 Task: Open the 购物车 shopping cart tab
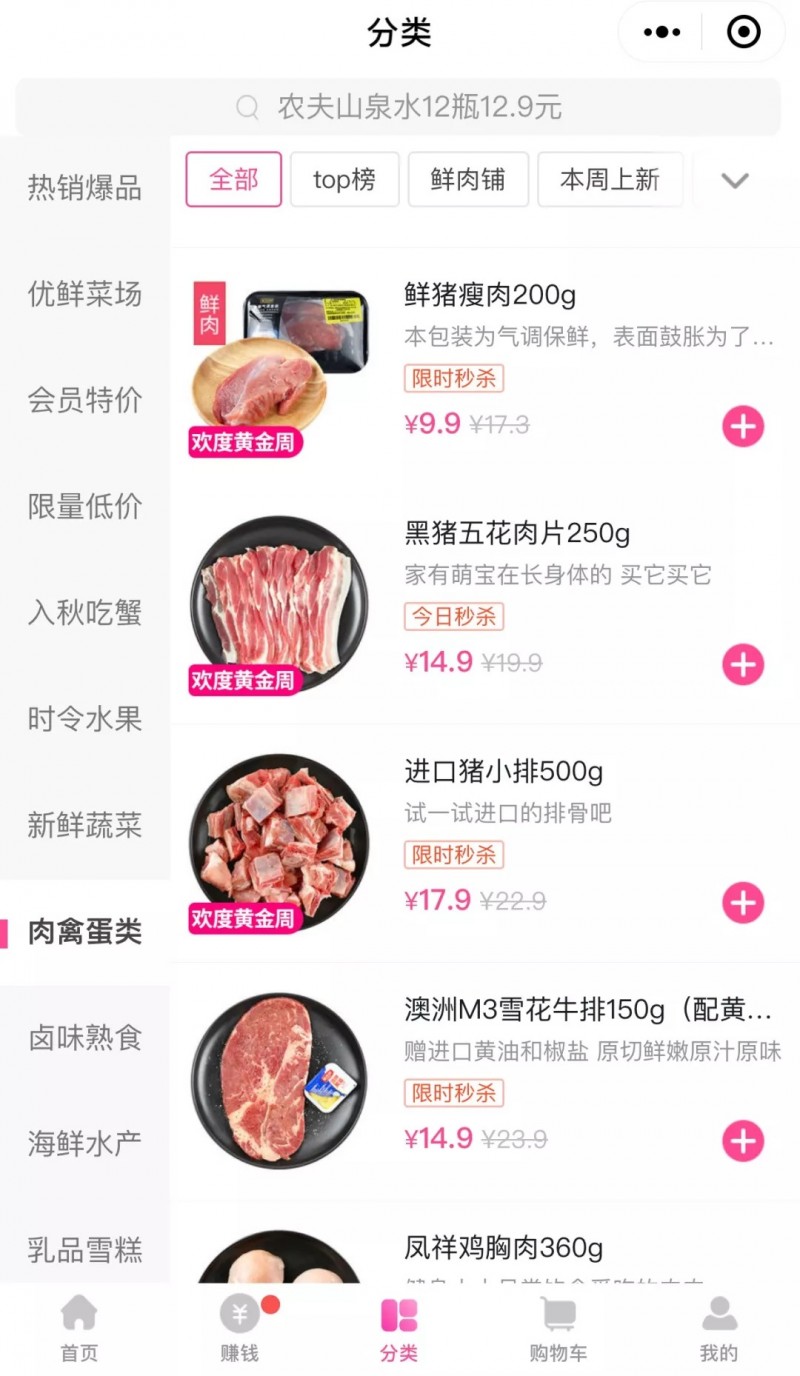point(558,1329)
